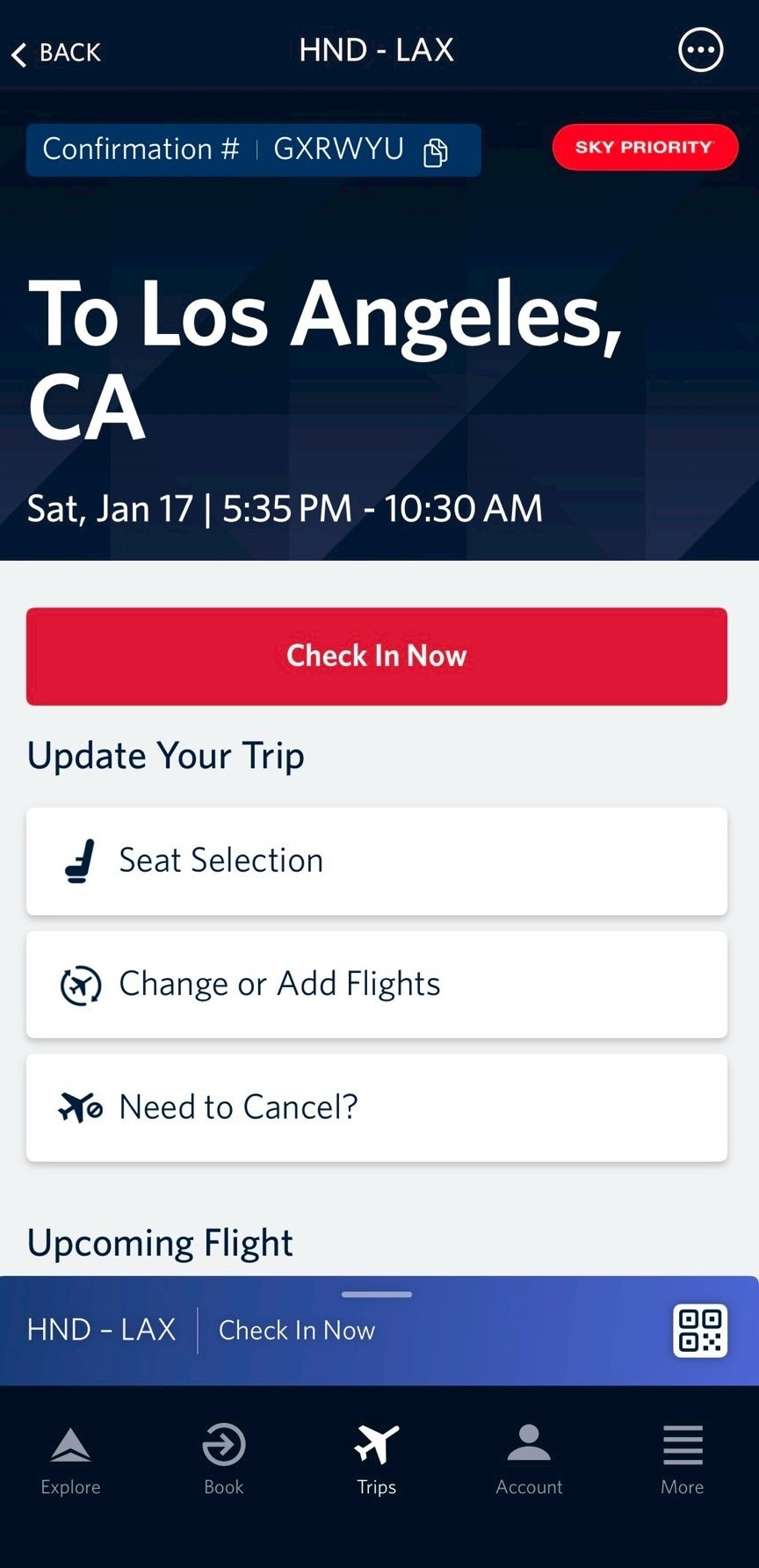This screenshot has height=1568, width=759.
Task: Select Change or Add Flights
Action: [377, 984]
